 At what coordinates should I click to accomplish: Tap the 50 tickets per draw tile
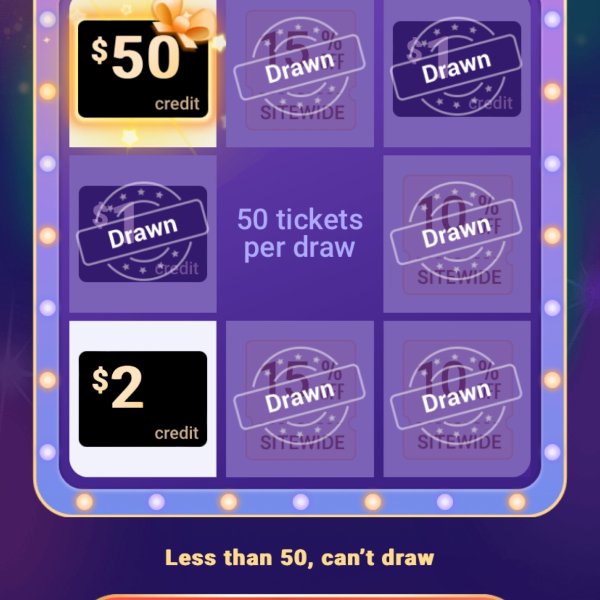tap(299, 234)
